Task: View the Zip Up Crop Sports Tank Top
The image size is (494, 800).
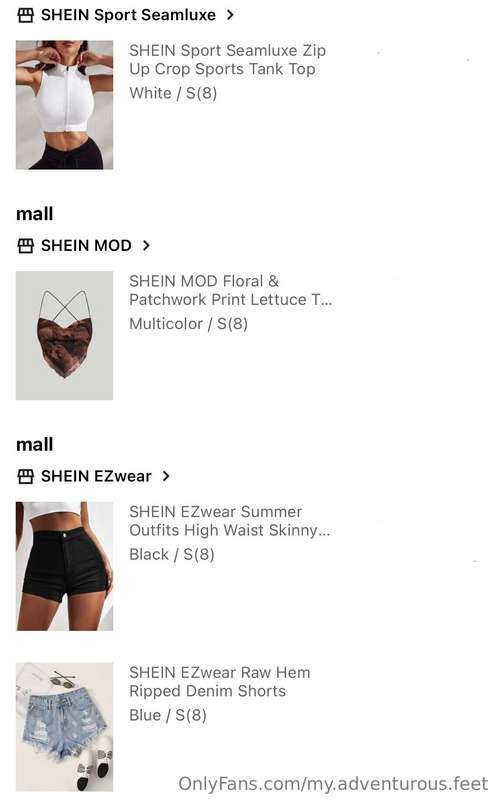Action: point(227,60)
